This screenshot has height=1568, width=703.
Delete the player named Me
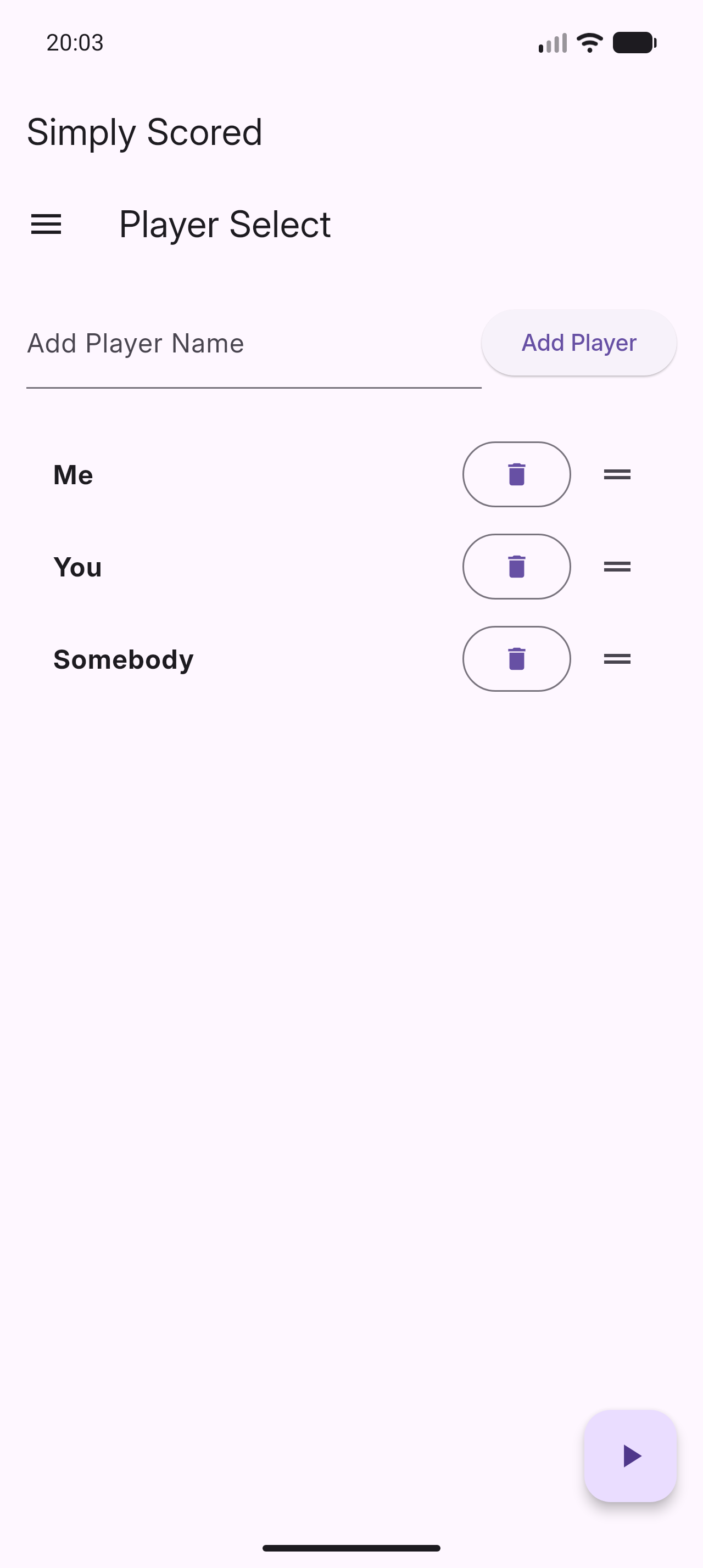(x=516, y=474)
